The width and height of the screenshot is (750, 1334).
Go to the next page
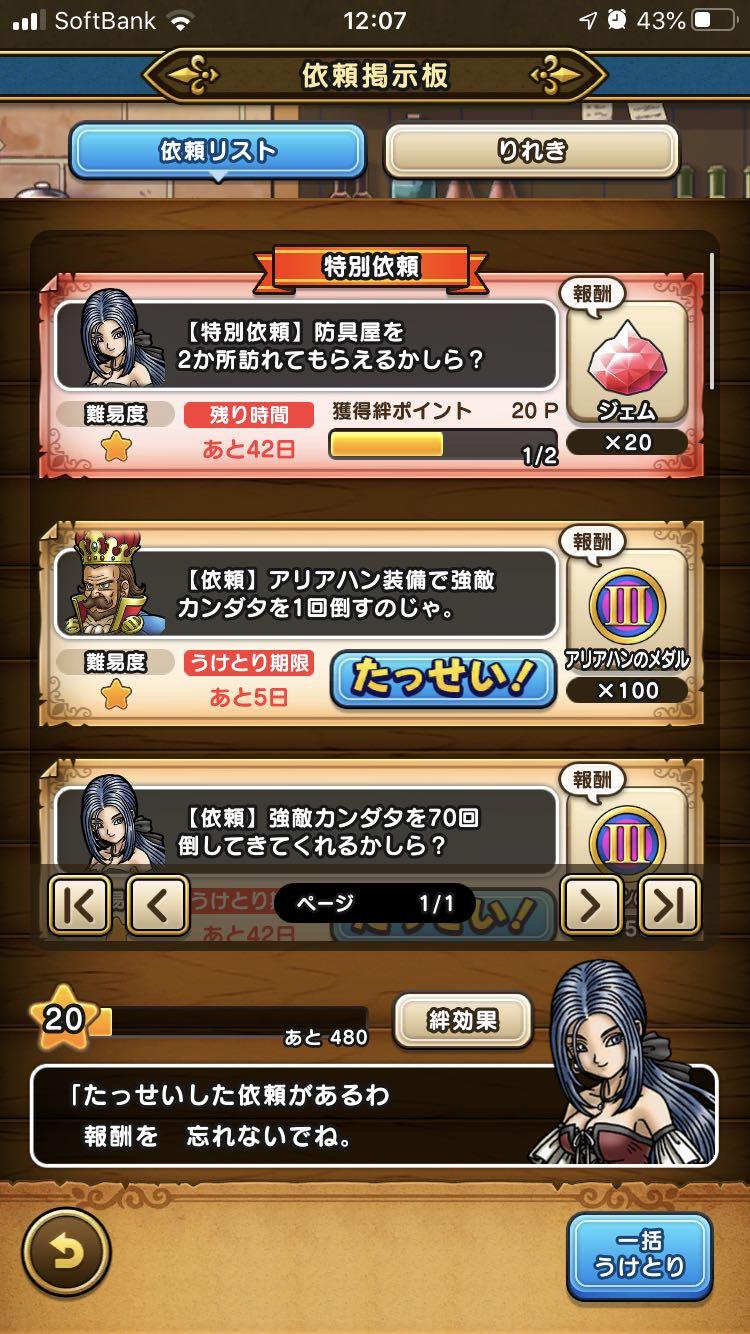591,905
